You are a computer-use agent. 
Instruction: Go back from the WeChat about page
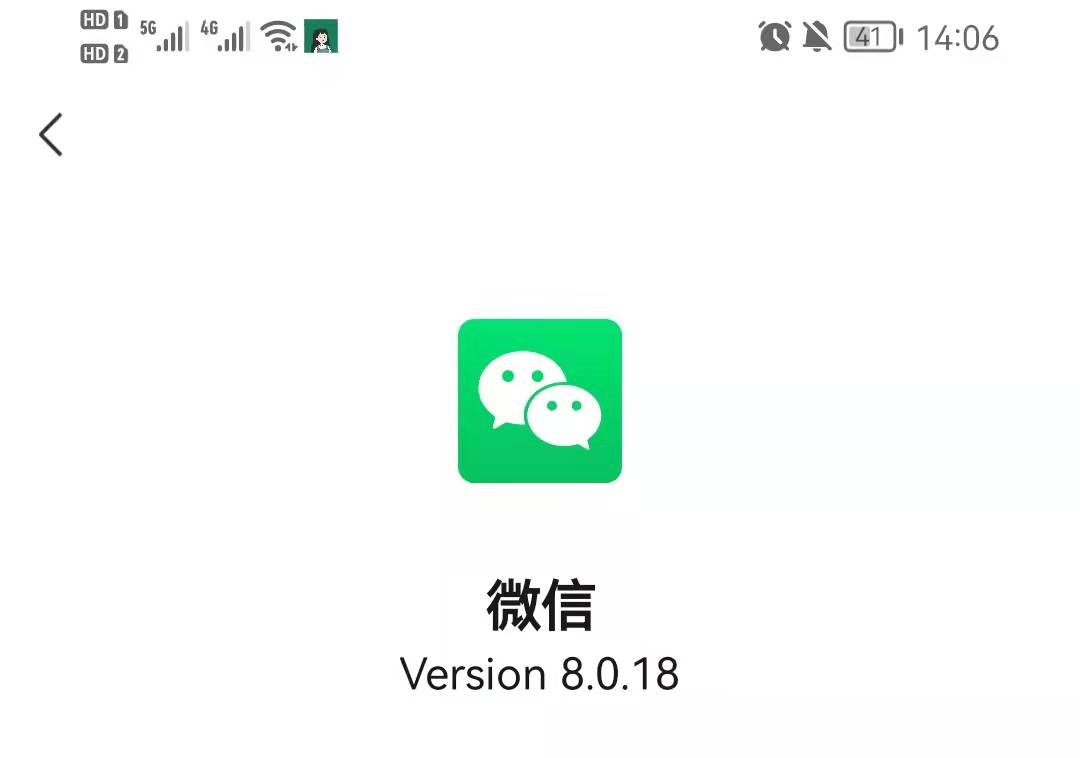(x=51, y=134)
